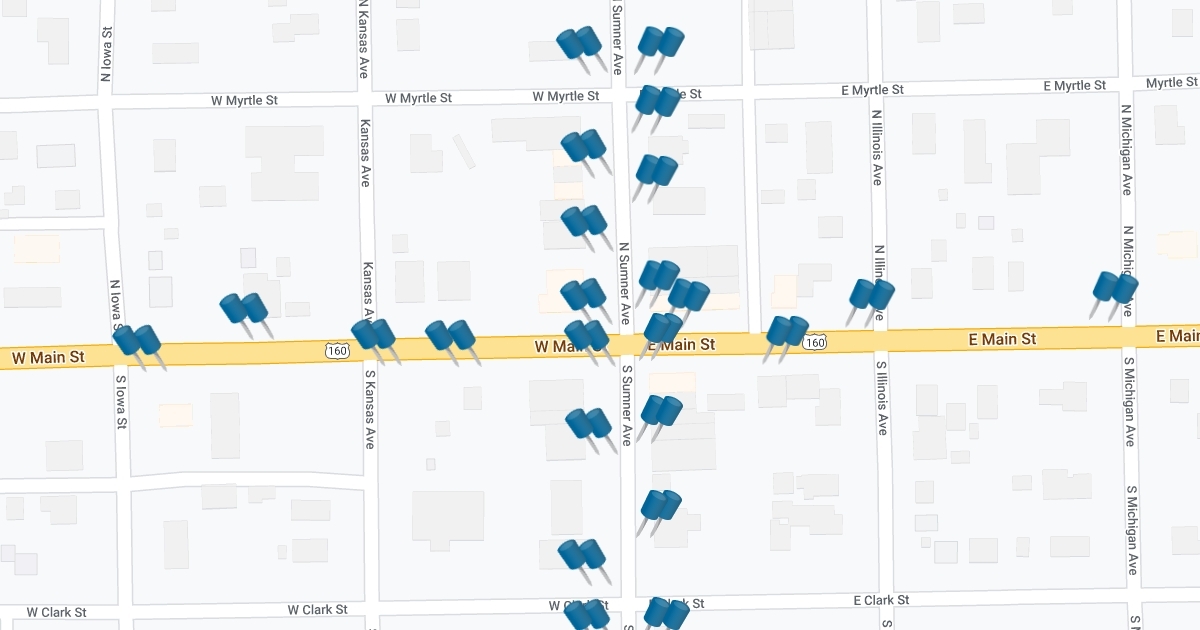Select the pin beside the E Main St 160 shield
1200x630 pixels.
[786, 330]
